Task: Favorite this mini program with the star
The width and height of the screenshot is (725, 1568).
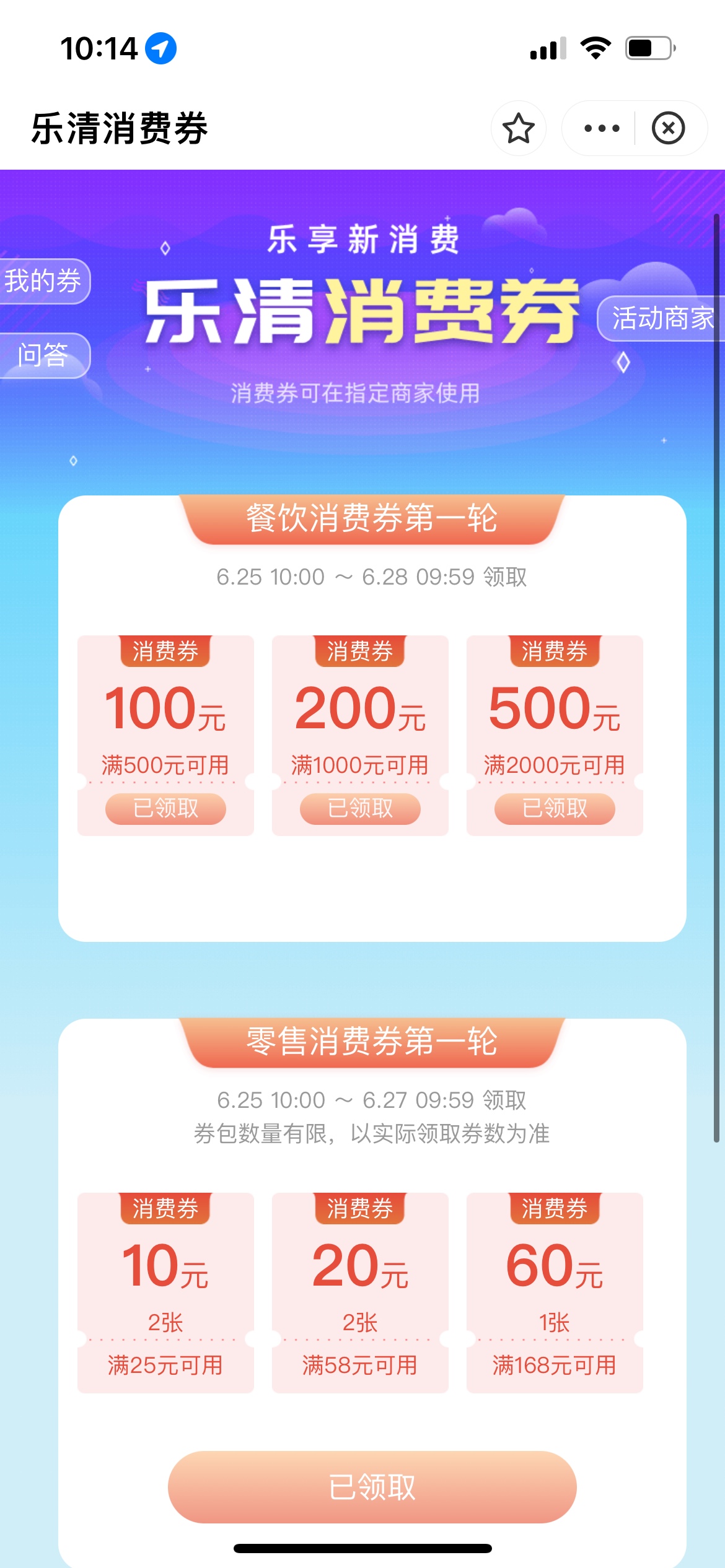Action: (519, 128)
